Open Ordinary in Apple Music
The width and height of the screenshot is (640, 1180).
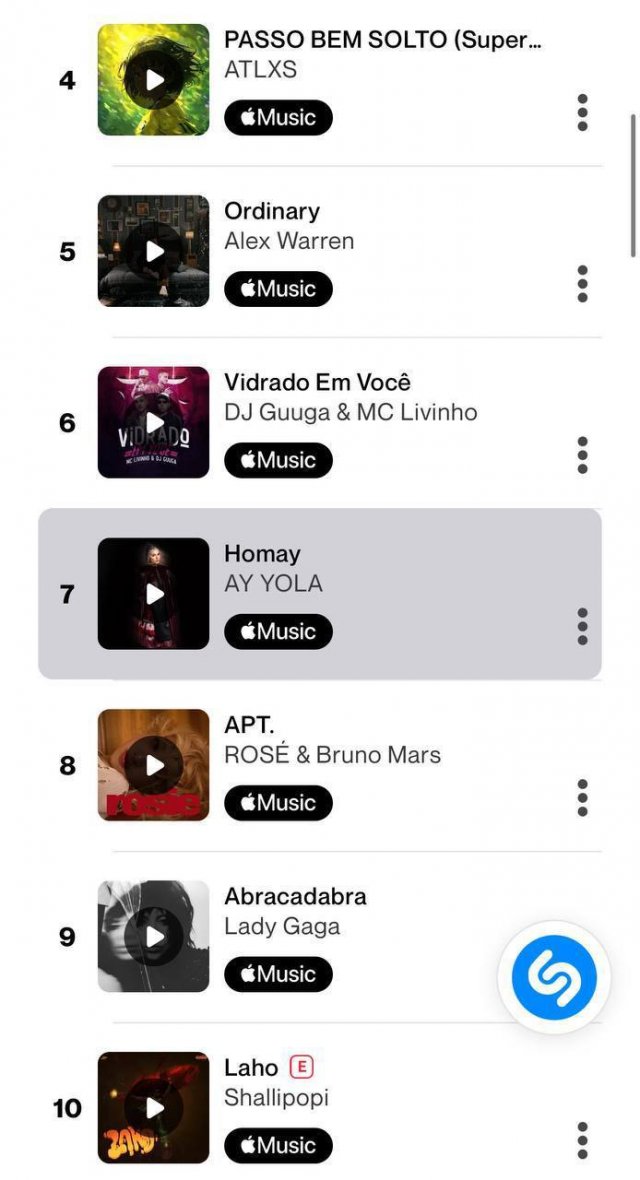coord(278,289)
